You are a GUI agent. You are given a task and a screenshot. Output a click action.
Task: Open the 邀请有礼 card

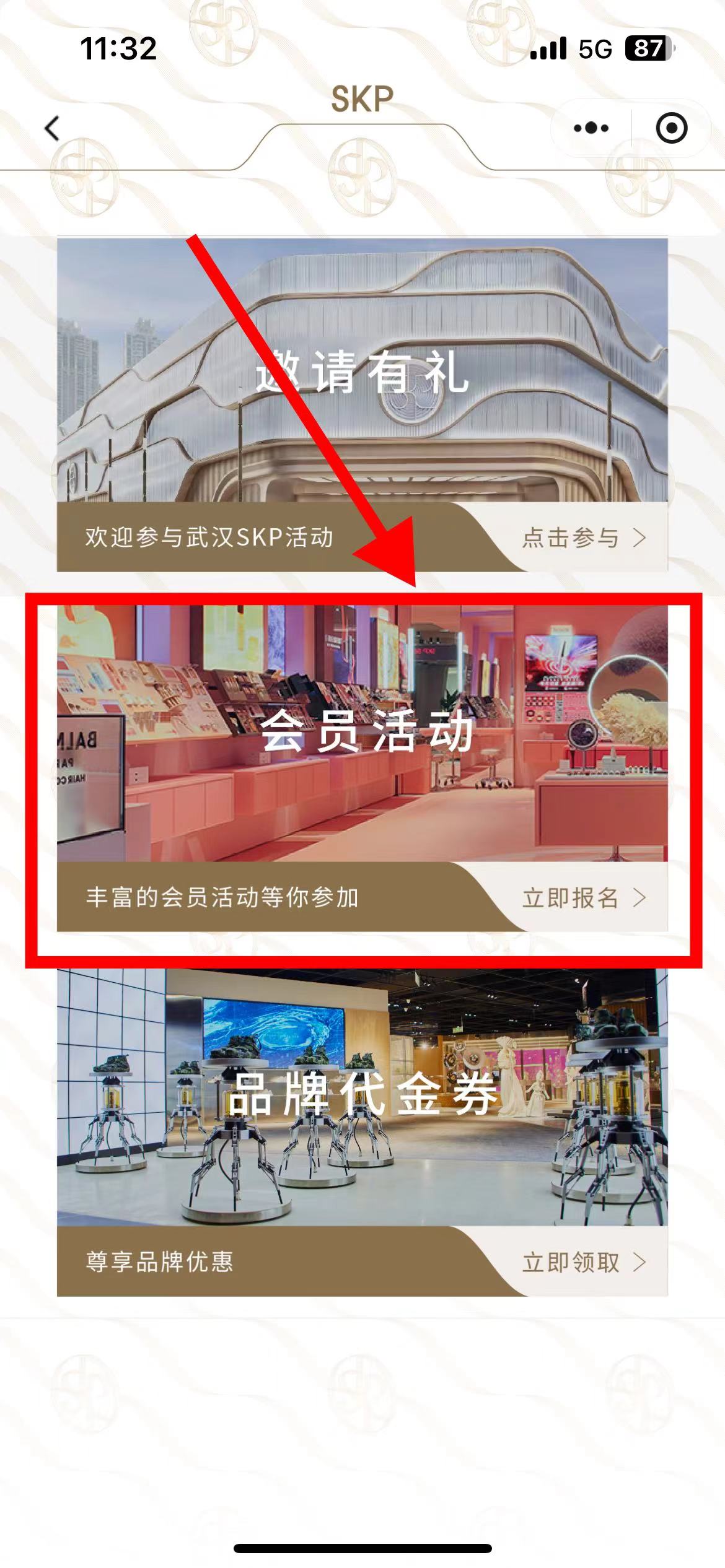tap(362, 372)
